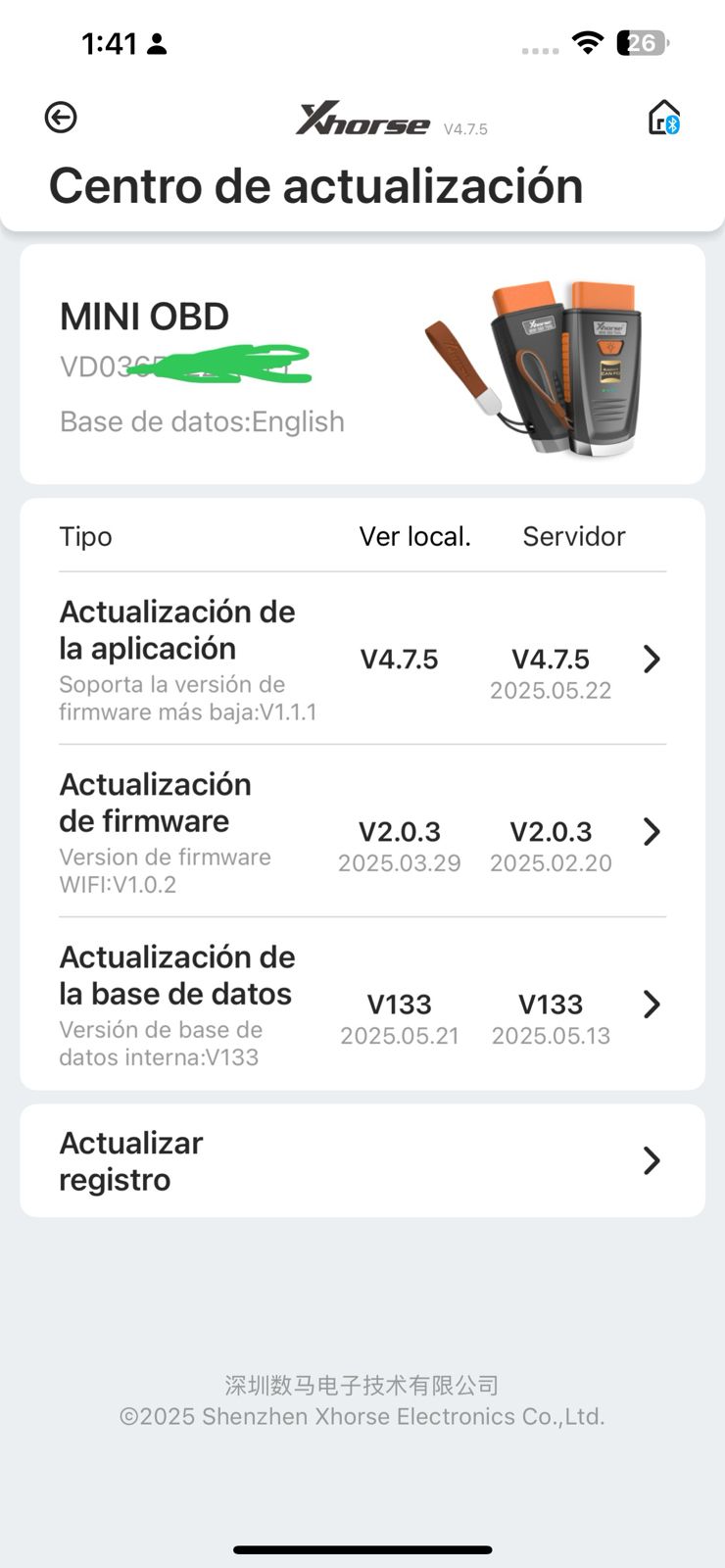Go back using the circled arrow

coord(61,118)
